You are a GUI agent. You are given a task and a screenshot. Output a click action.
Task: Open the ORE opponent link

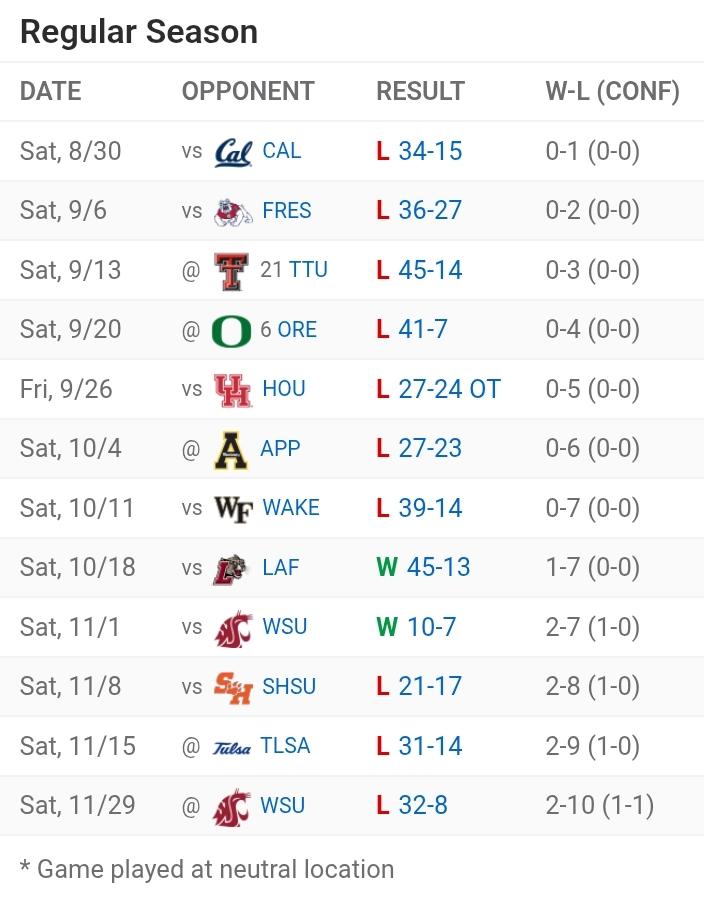coord(297,330)
